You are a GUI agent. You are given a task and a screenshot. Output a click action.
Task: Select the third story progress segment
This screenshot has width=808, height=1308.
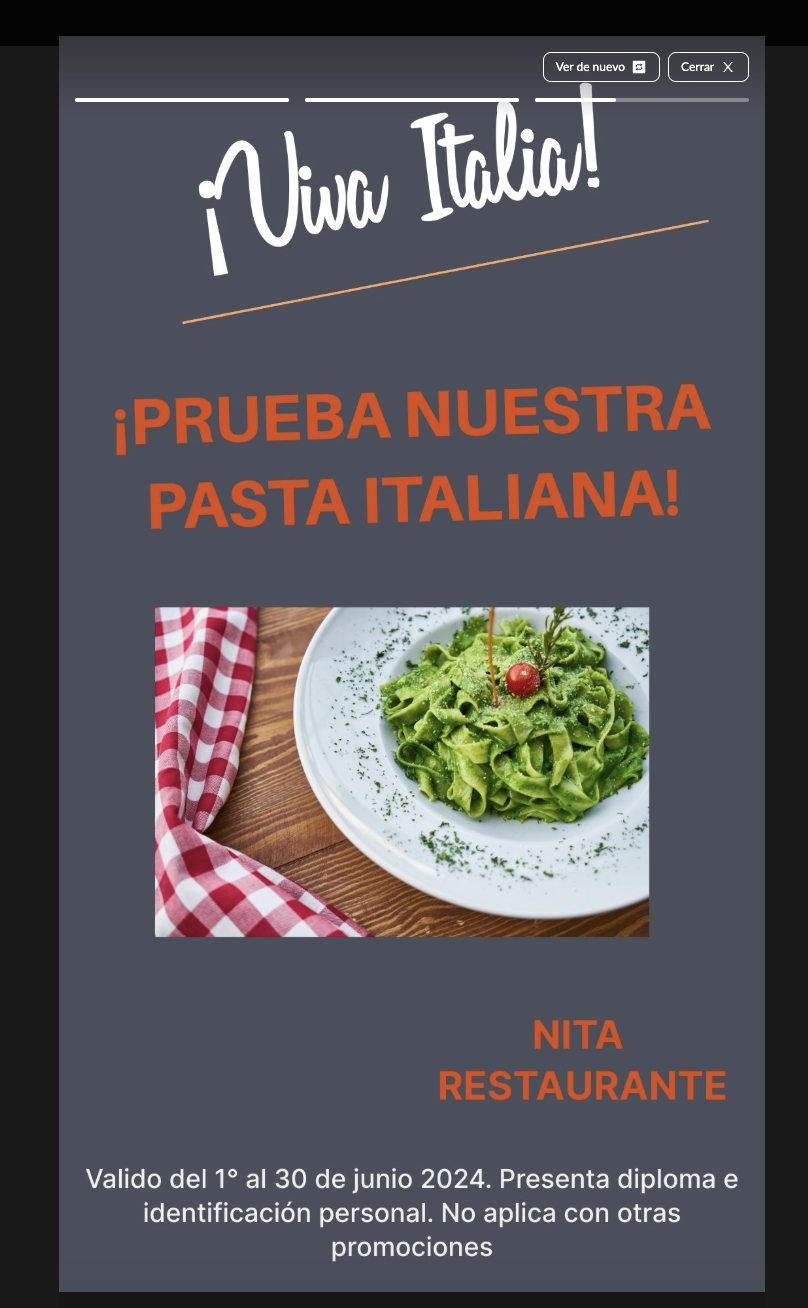(642, 100)
